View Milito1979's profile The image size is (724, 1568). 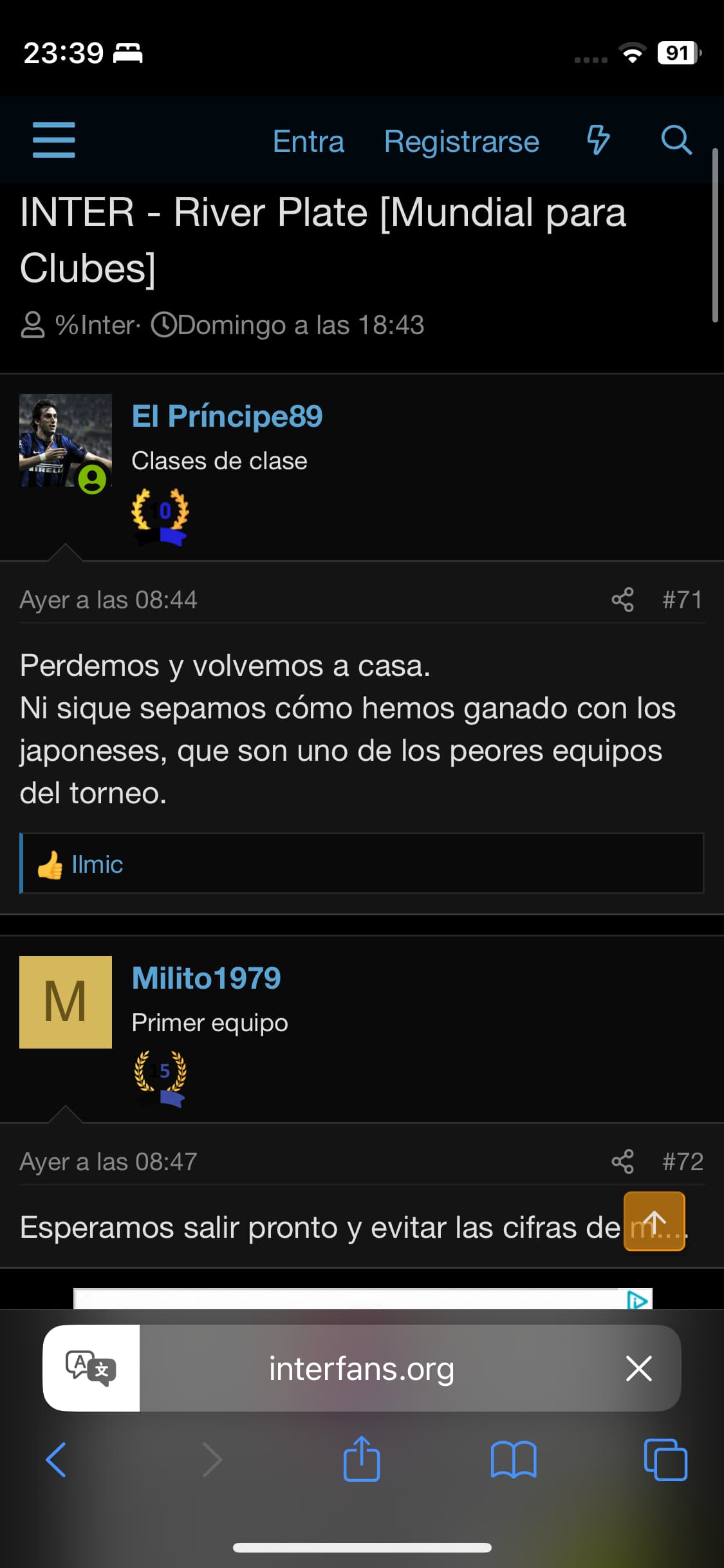(x=206, y=978)
